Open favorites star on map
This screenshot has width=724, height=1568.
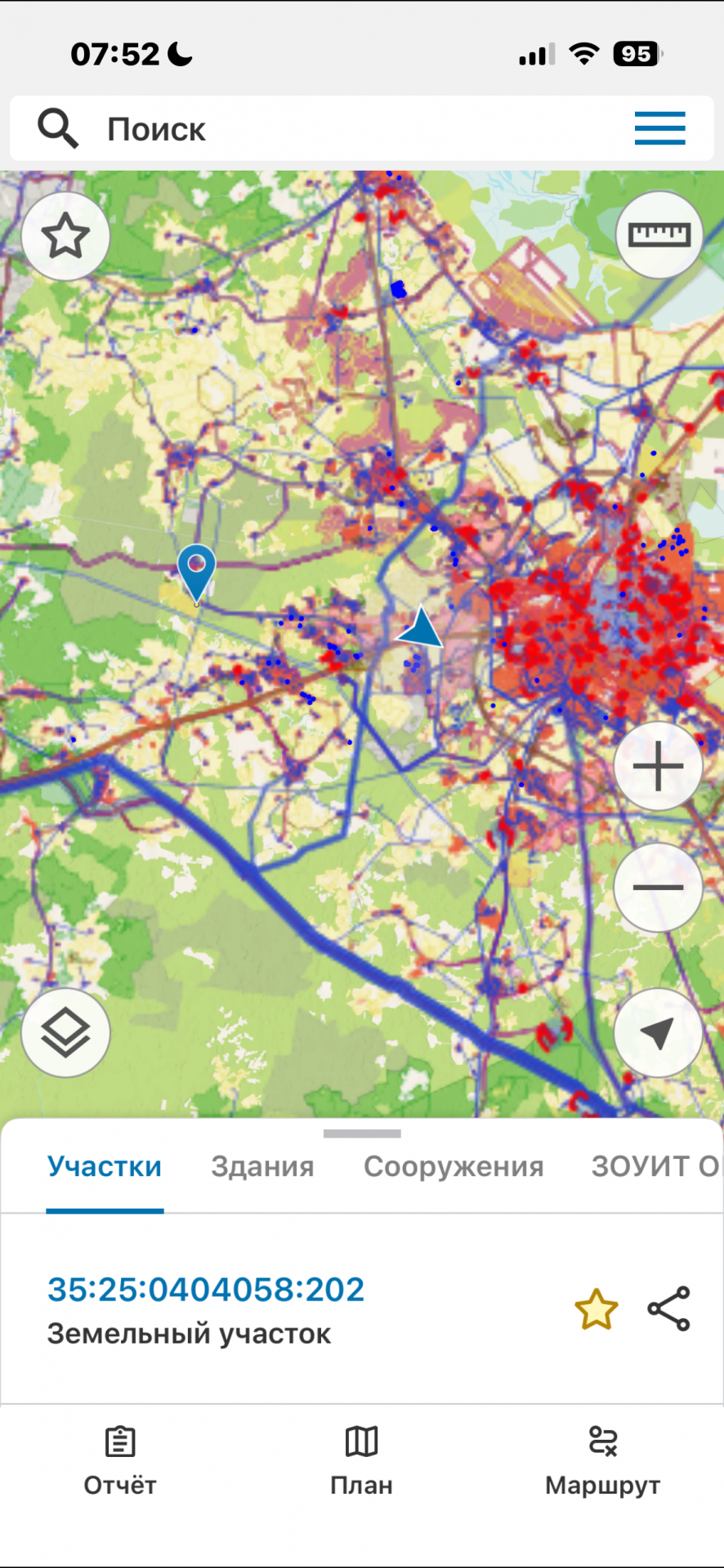[x=65, y=237]
